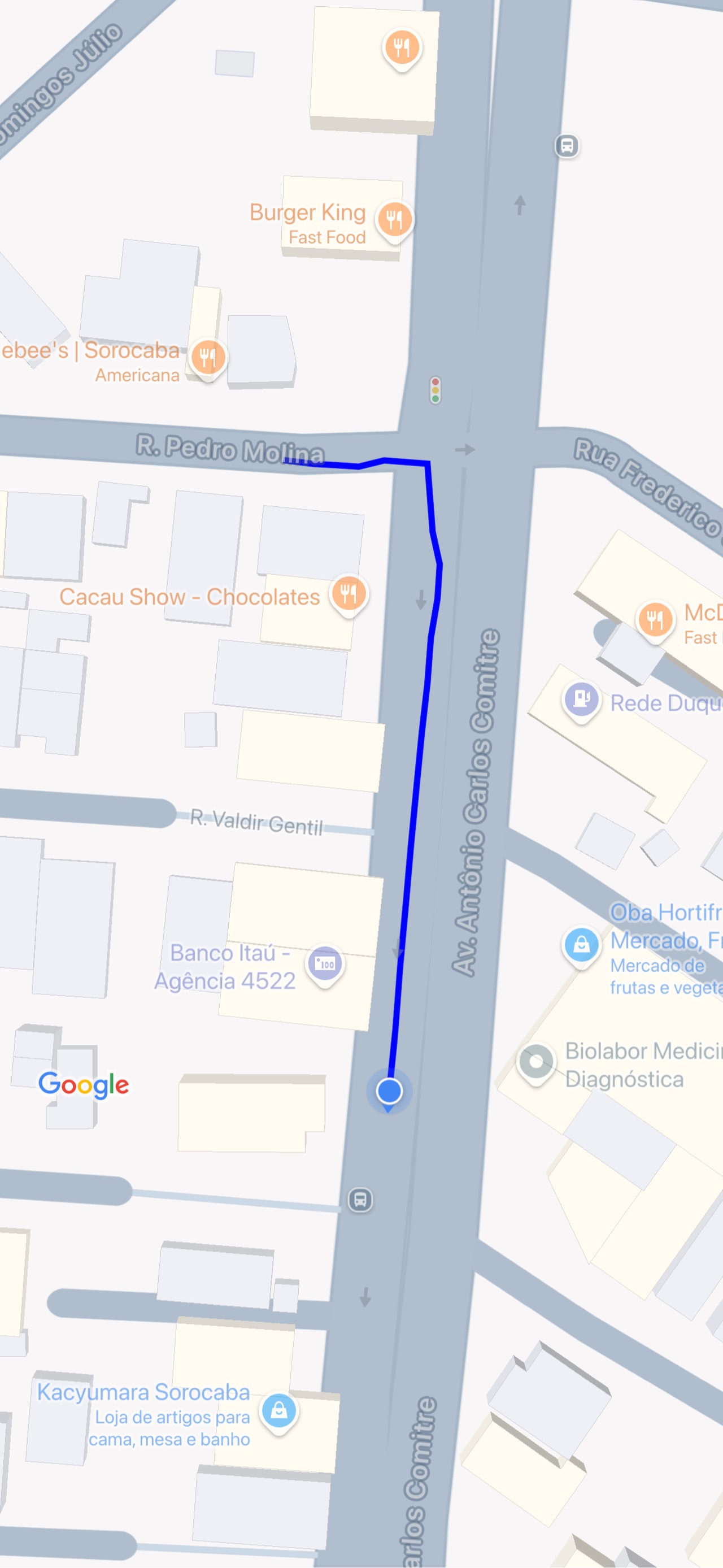
Task: Select the bus stop below the location dot
Action: (360, 1200)
